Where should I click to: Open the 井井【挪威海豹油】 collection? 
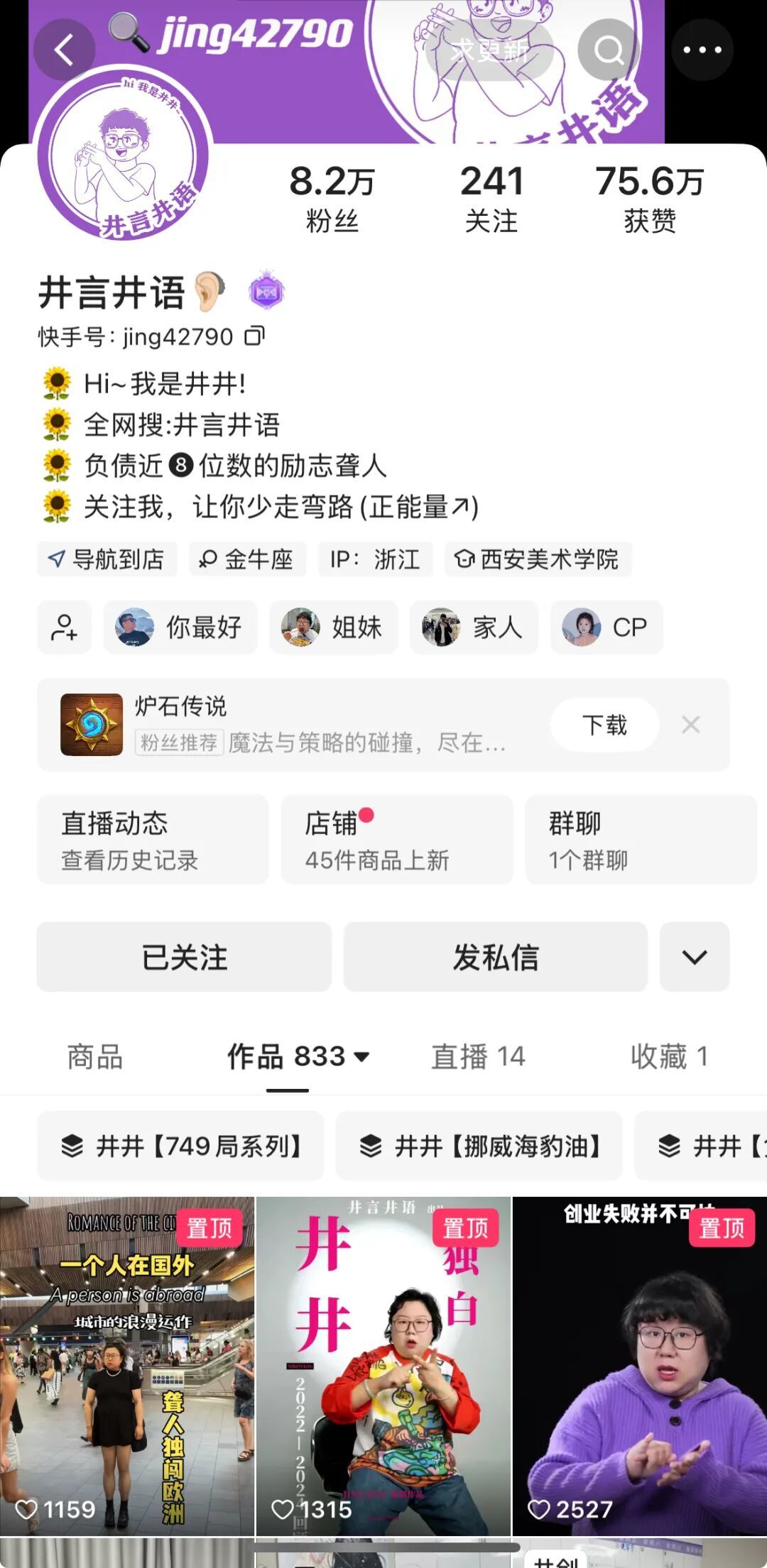479,1146
